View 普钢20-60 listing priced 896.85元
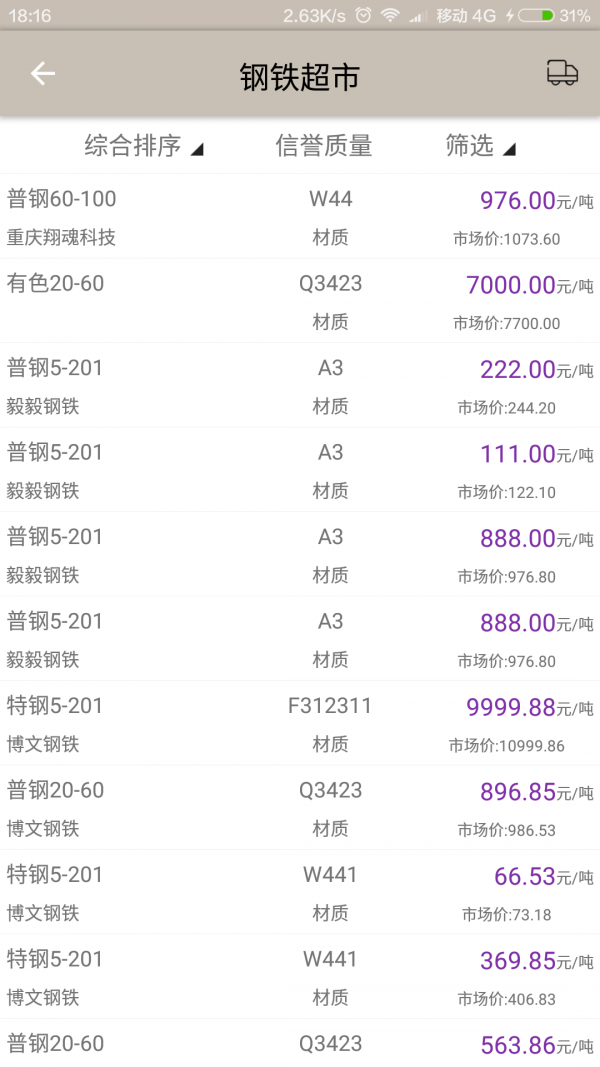Image resolution: width=600 pixels, height=1067 pixels. 300,808
